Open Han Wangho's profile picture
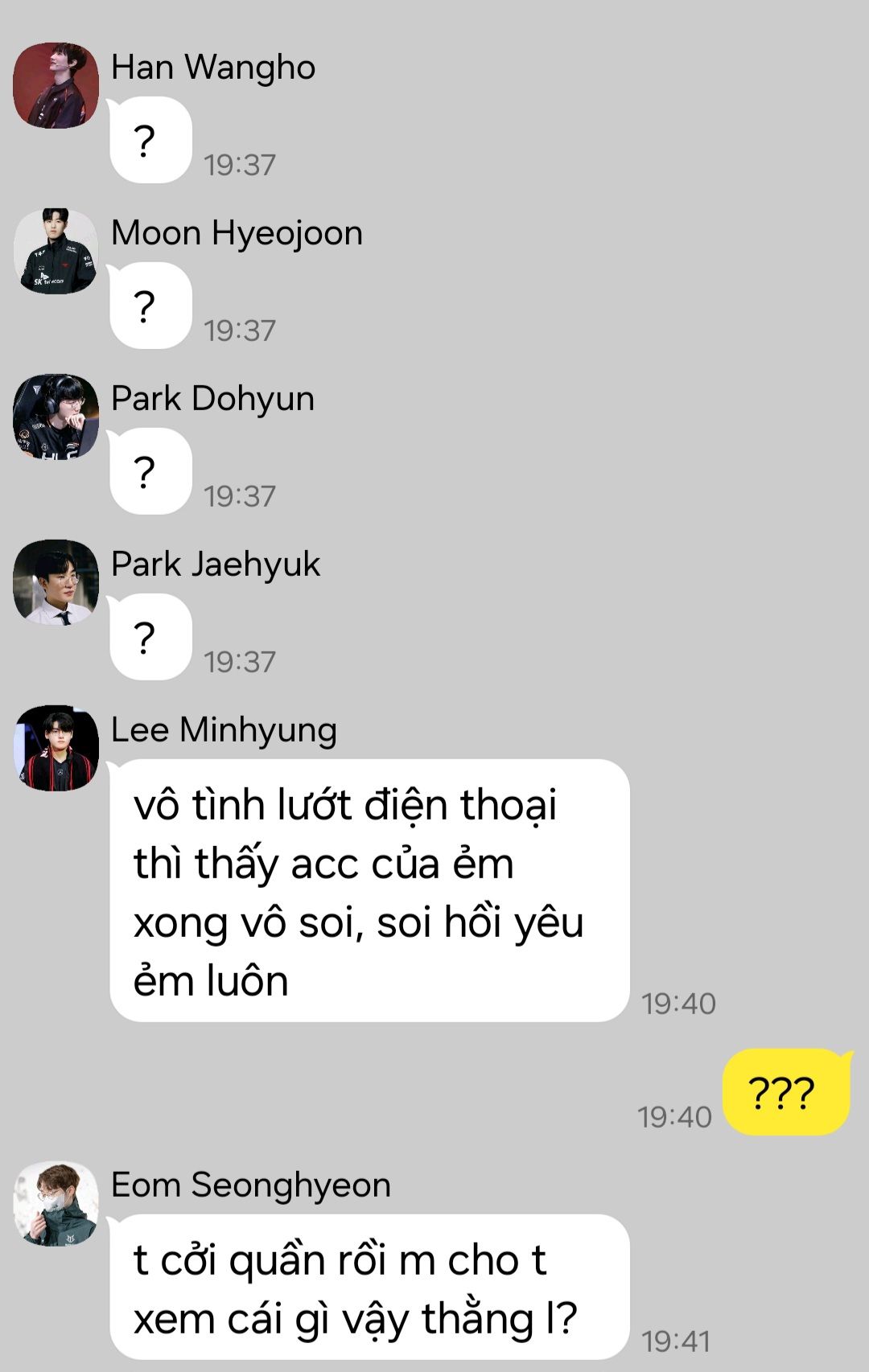Viewport: 869px width, 1372px height. click(x=56, y=85)
